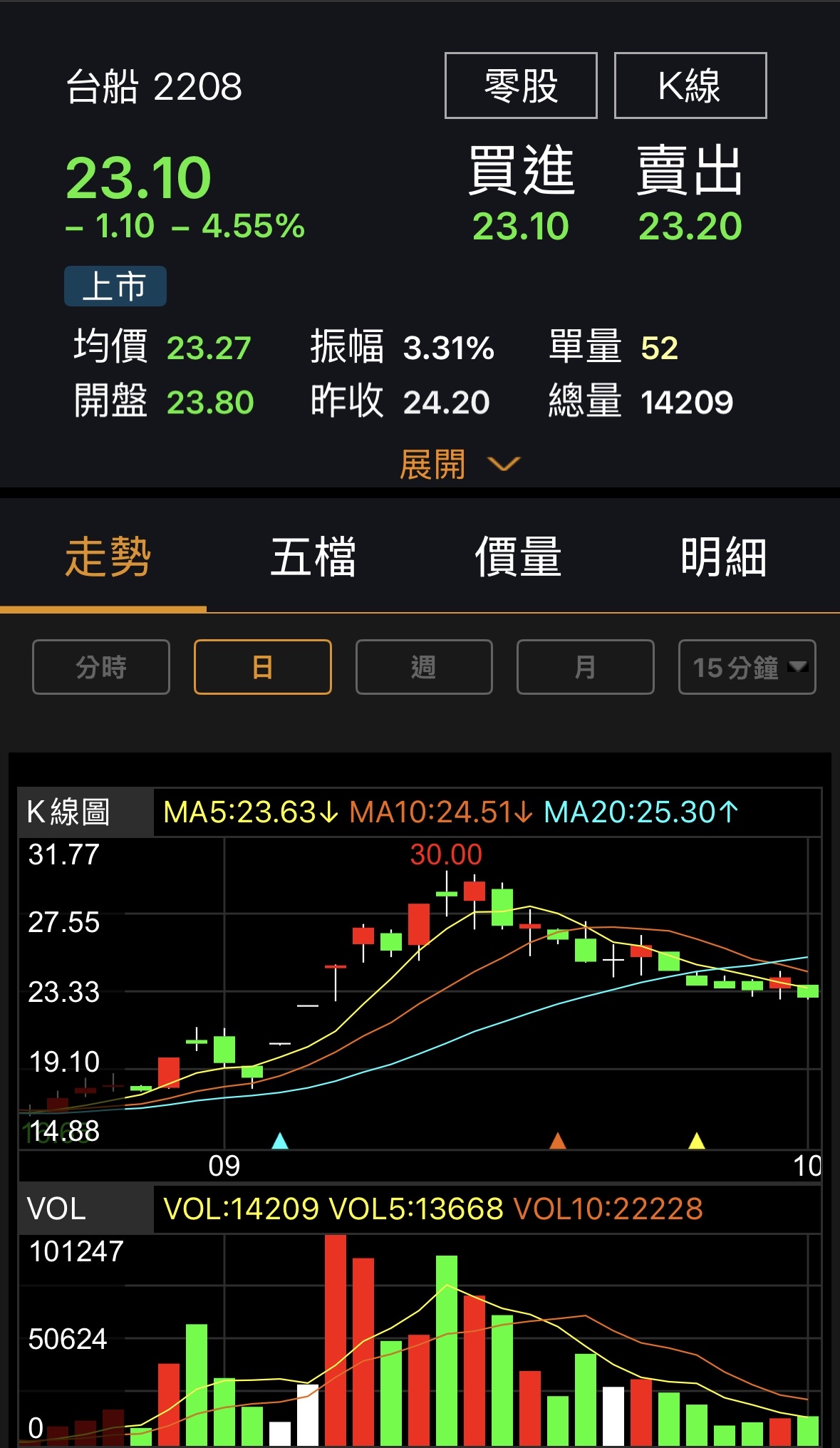
Task: Change chart to 週 weekly period
Action: (x=424, y=667)
